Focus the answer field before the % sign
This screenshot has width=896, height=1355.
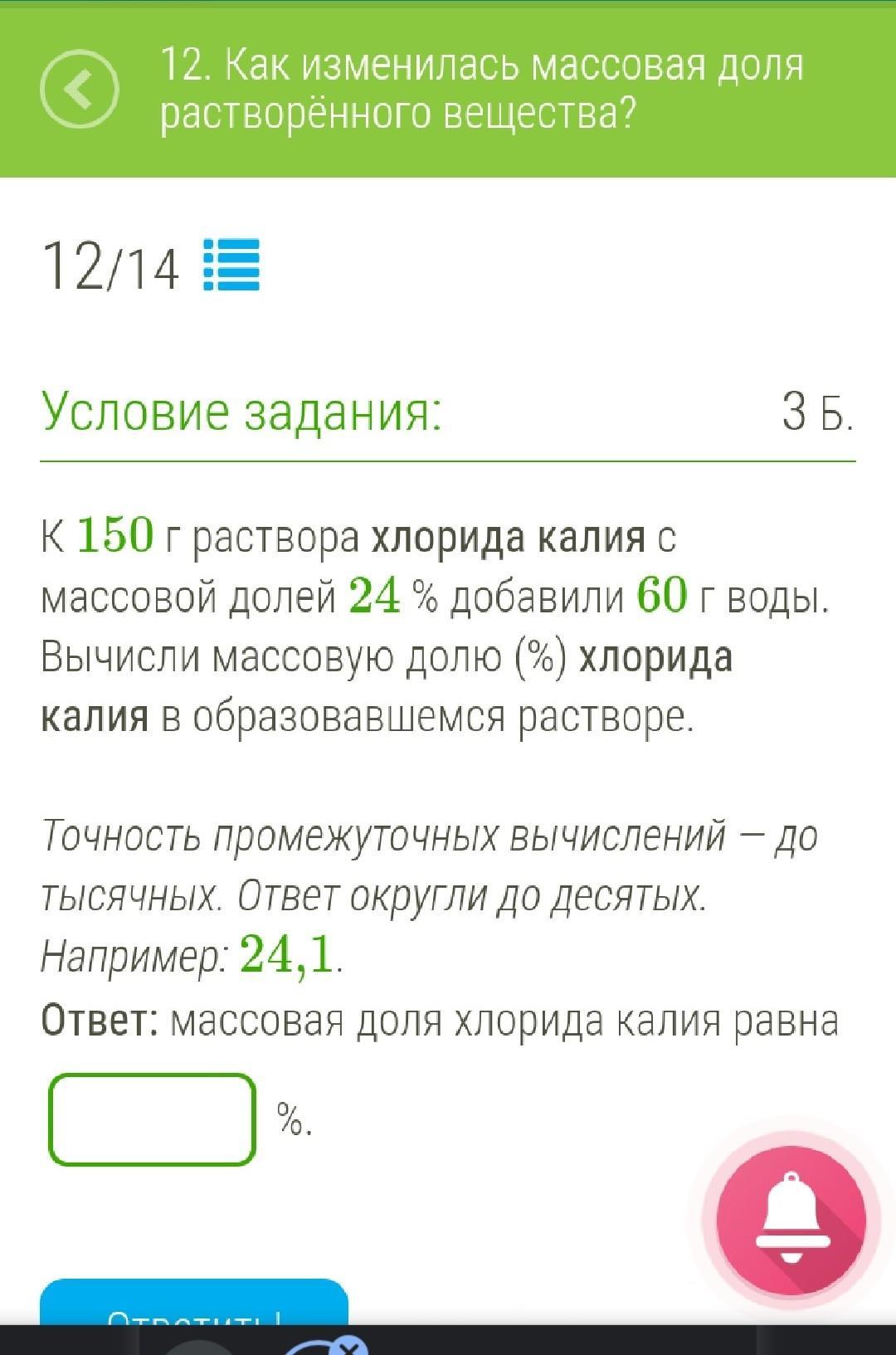click(153, 1119)
